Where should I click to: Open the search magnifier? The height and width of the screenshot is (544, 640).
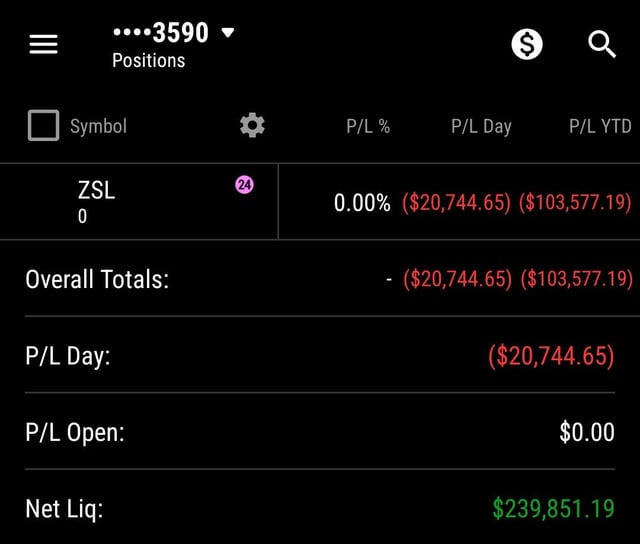point(602,44)
